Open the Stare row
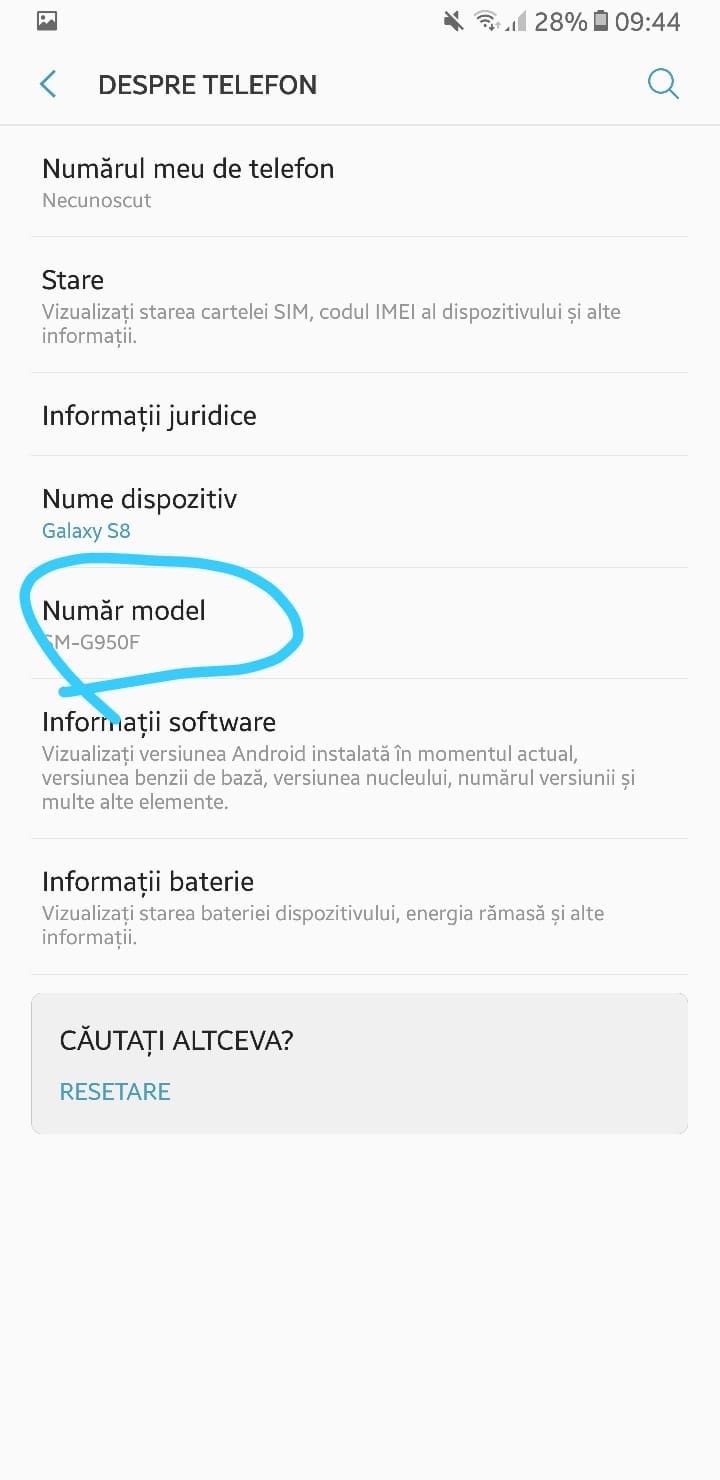The height and width of the screenshot is (1480, 720). point(360,305)
